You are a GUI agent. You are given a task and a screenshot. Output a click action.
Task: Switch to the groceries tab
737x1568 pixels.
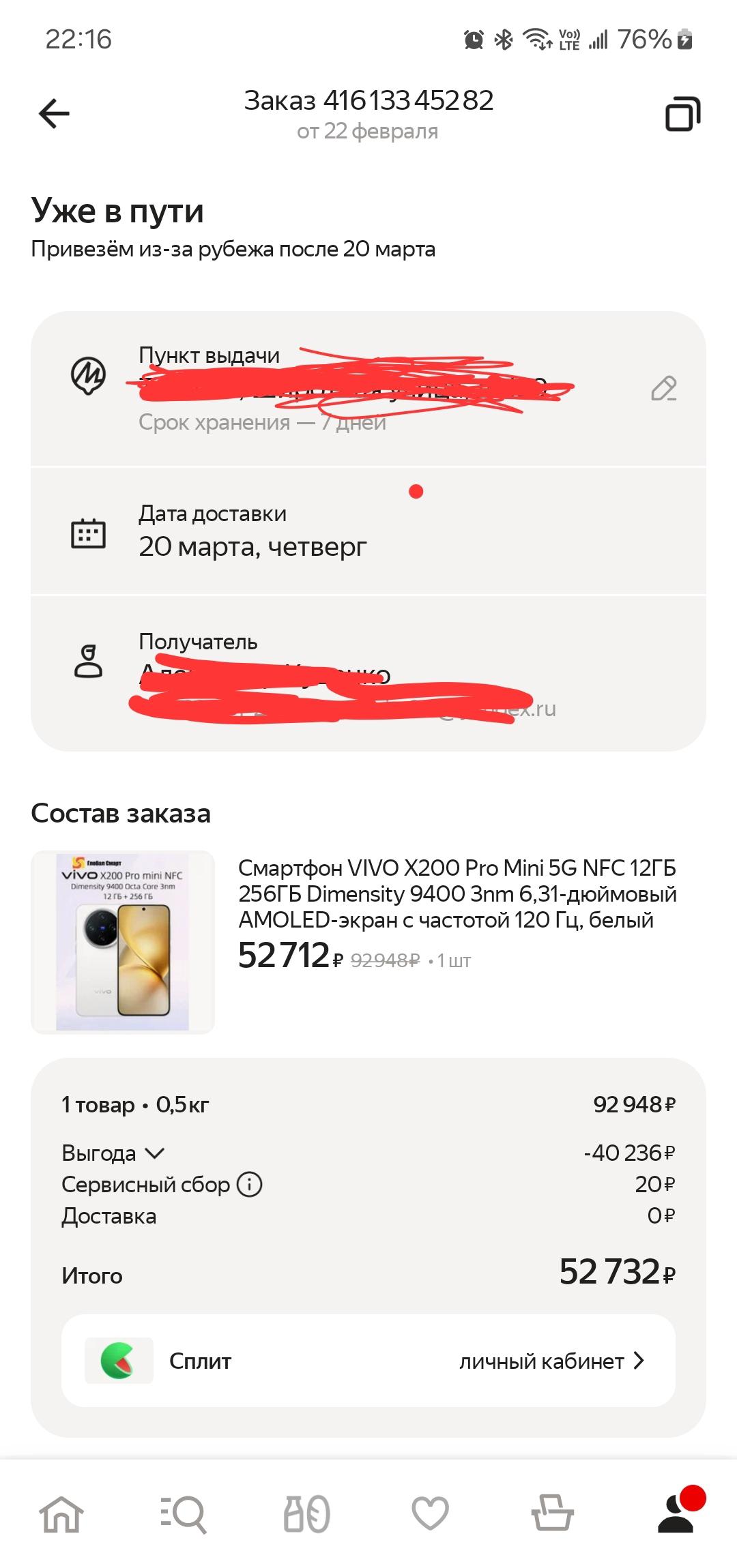pos(307,1514)
